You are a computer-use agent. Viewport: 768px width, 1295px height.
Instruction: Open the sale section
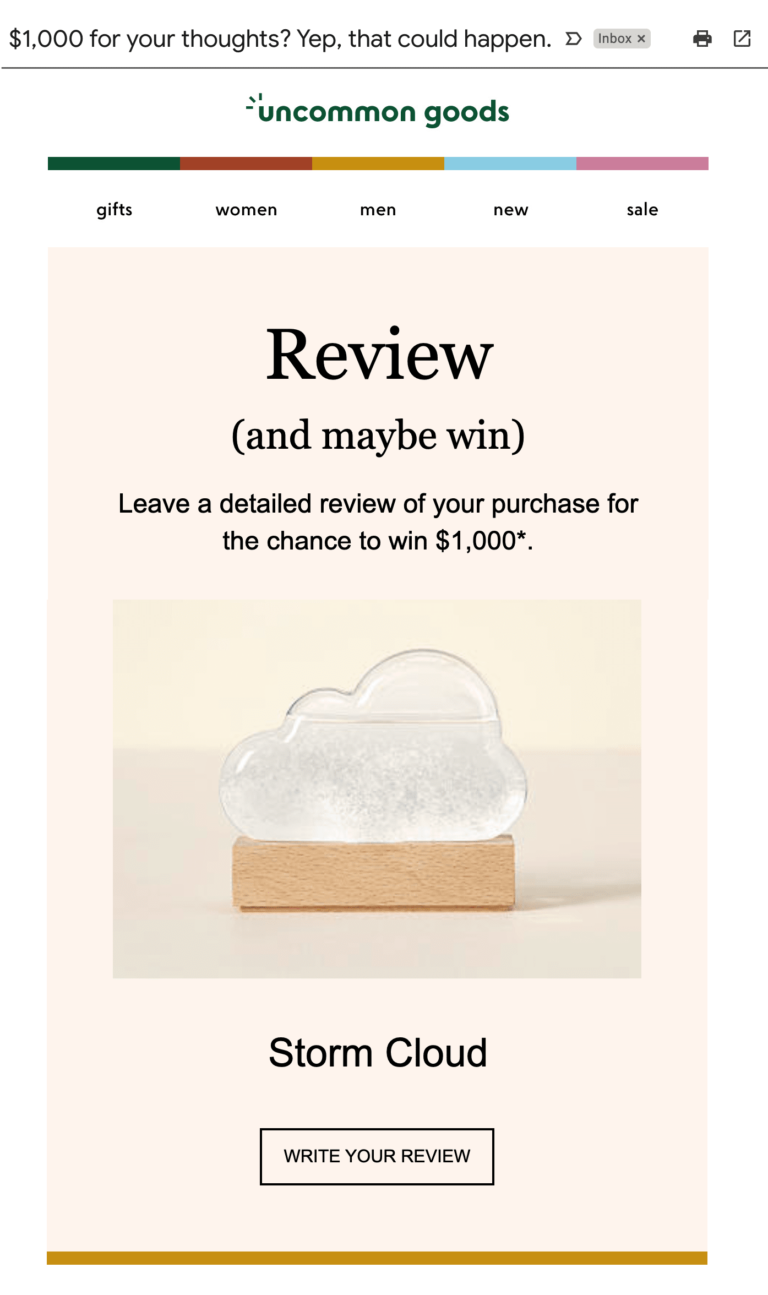(x=642, y=209)
